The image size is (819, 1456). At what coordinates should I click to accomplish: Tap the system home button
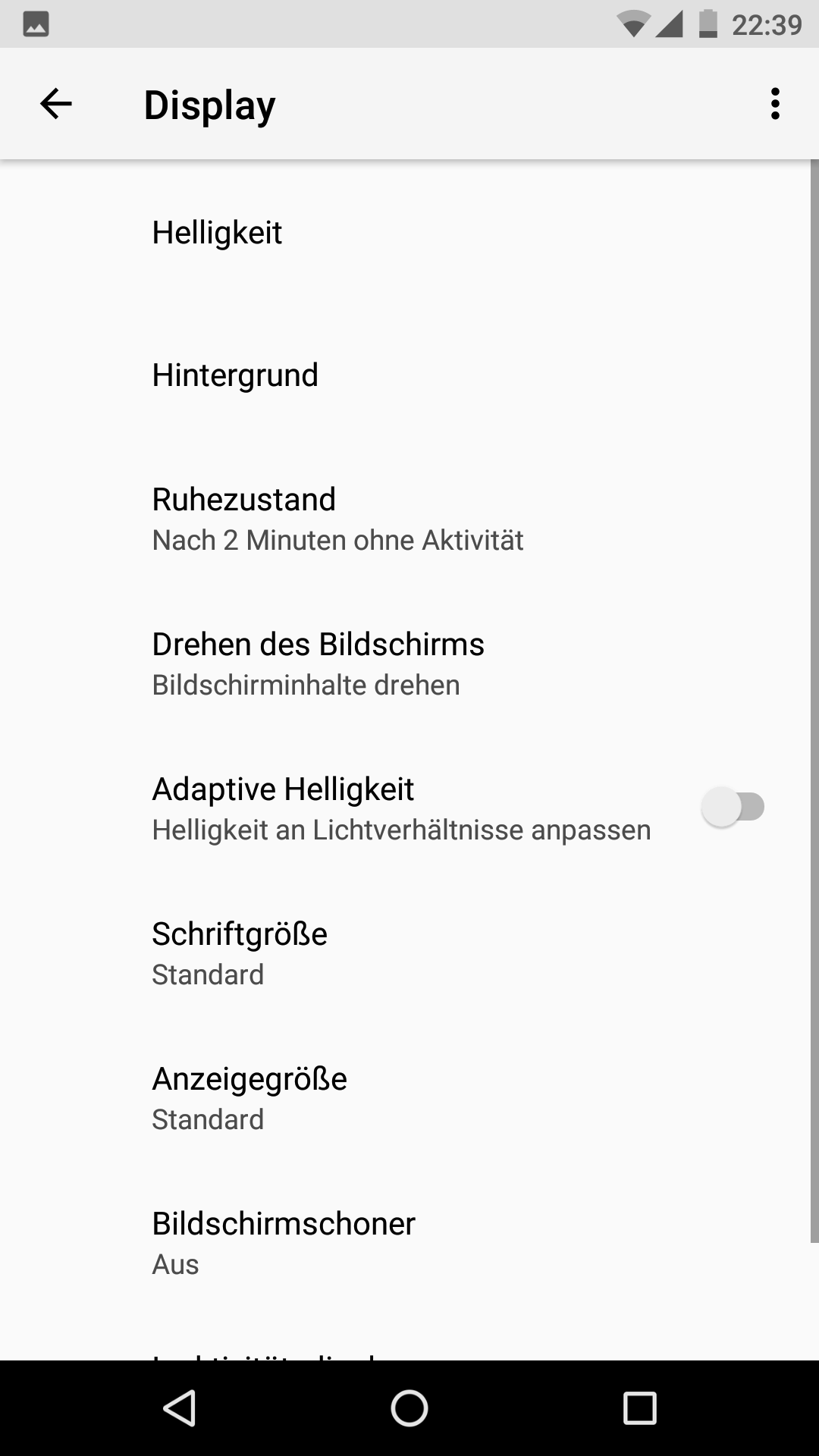point(409,1408)
